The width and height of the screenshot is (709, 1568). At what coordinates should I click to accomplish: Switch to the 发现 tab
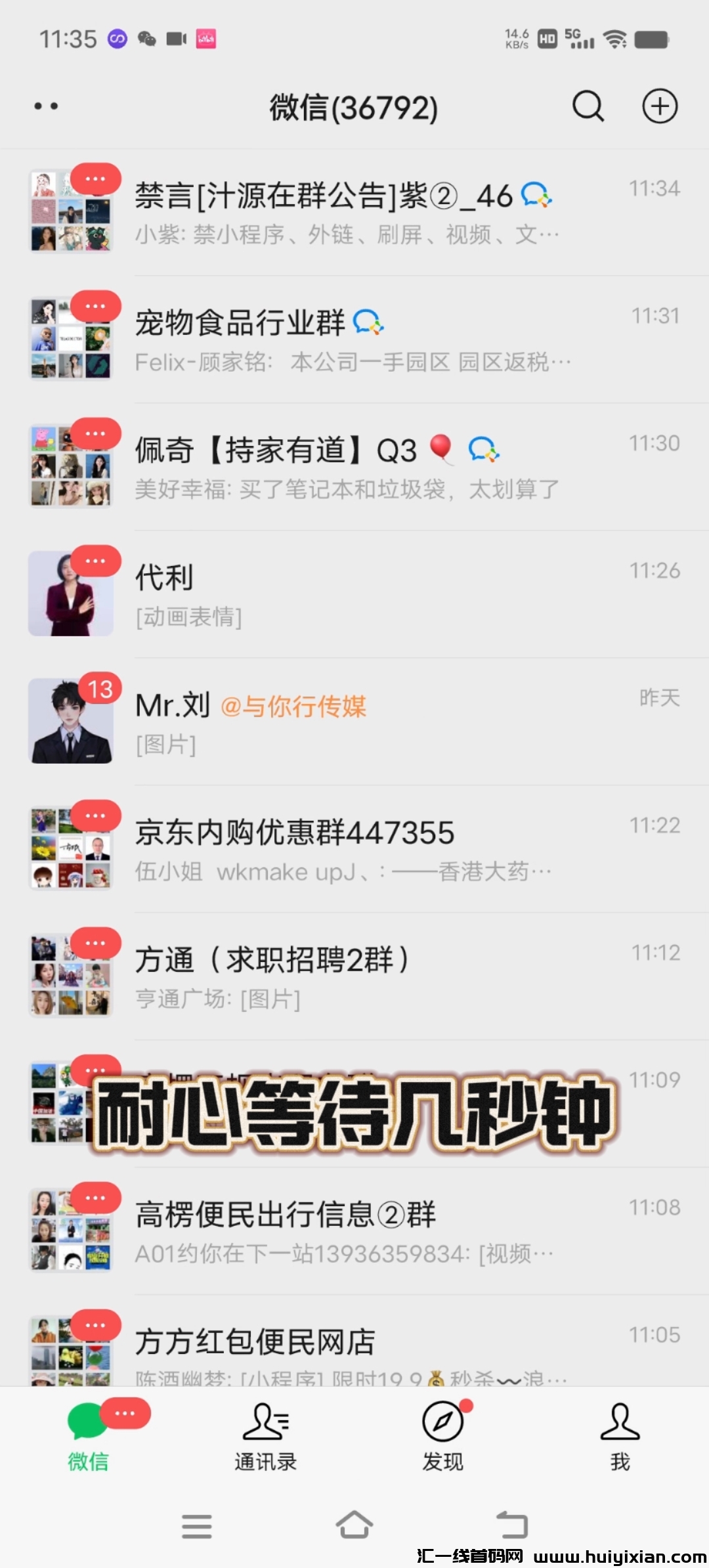(x=443, y=1438)
